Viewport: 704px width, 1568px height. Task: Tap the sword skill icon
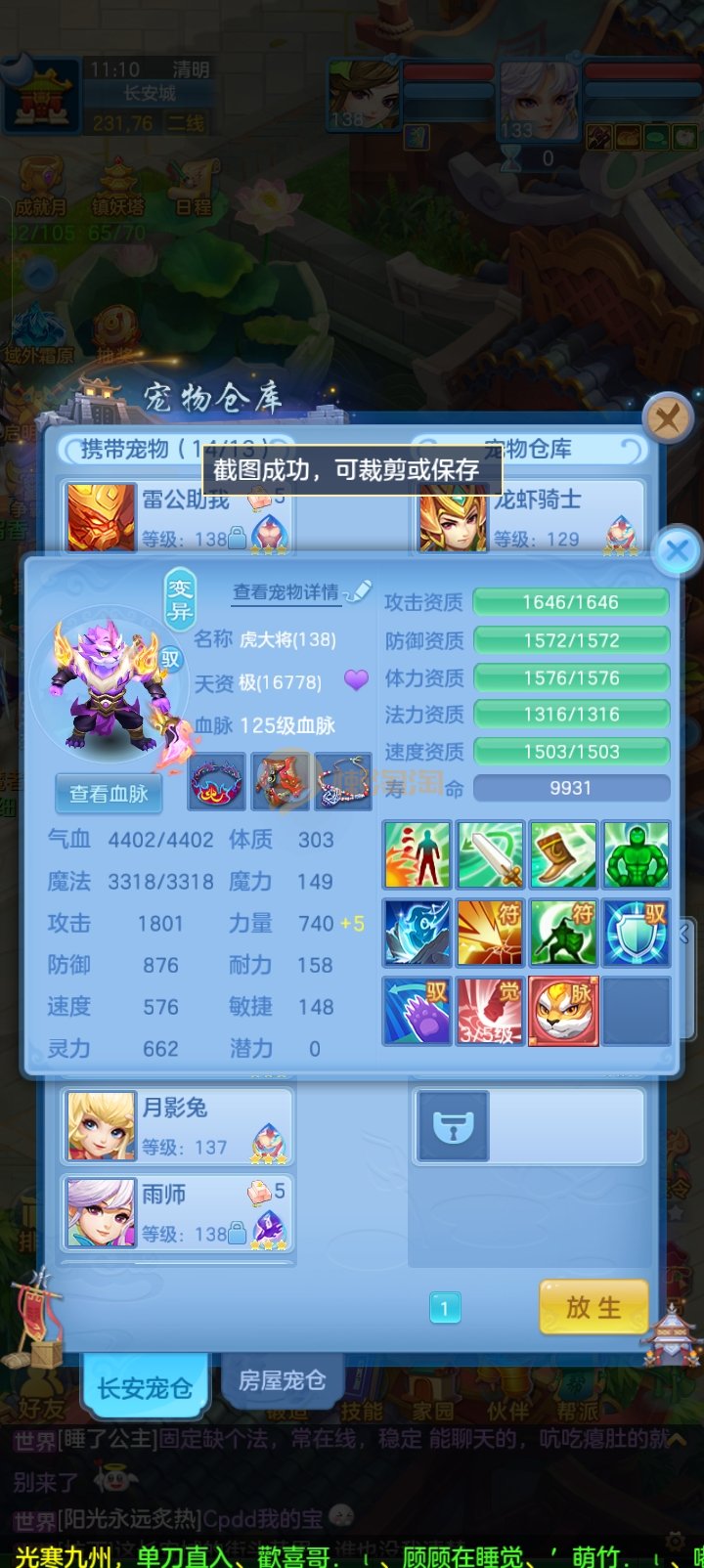490,854
